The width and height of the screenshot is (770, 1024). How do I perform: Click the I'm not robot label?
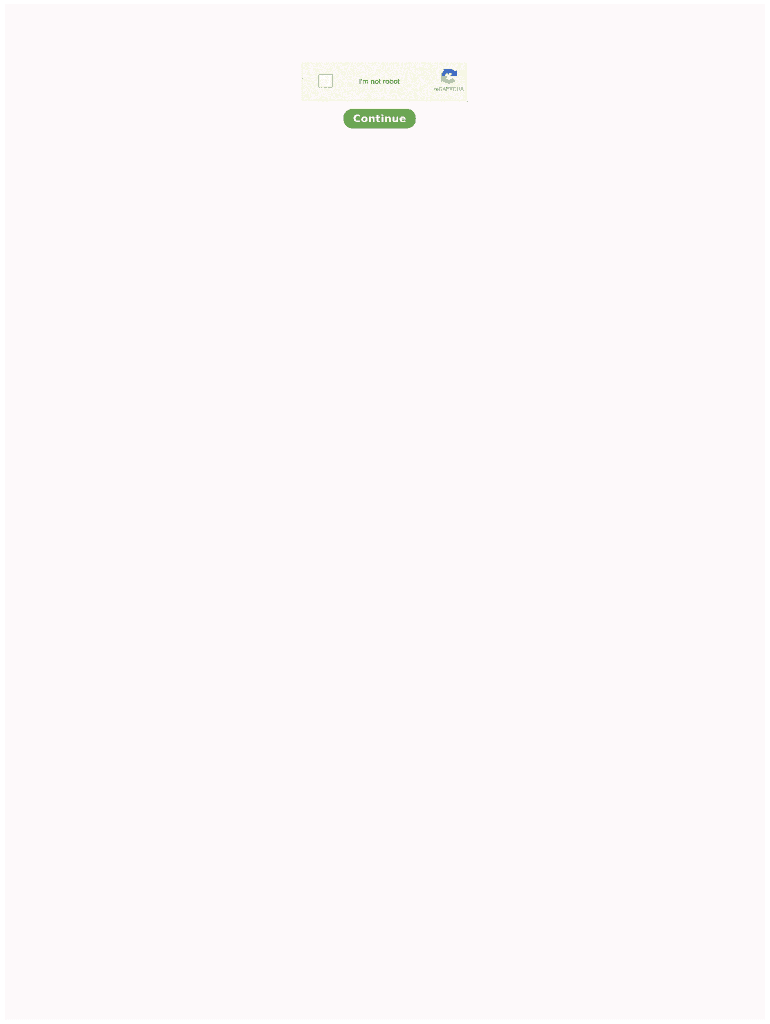tap(378, 81)
